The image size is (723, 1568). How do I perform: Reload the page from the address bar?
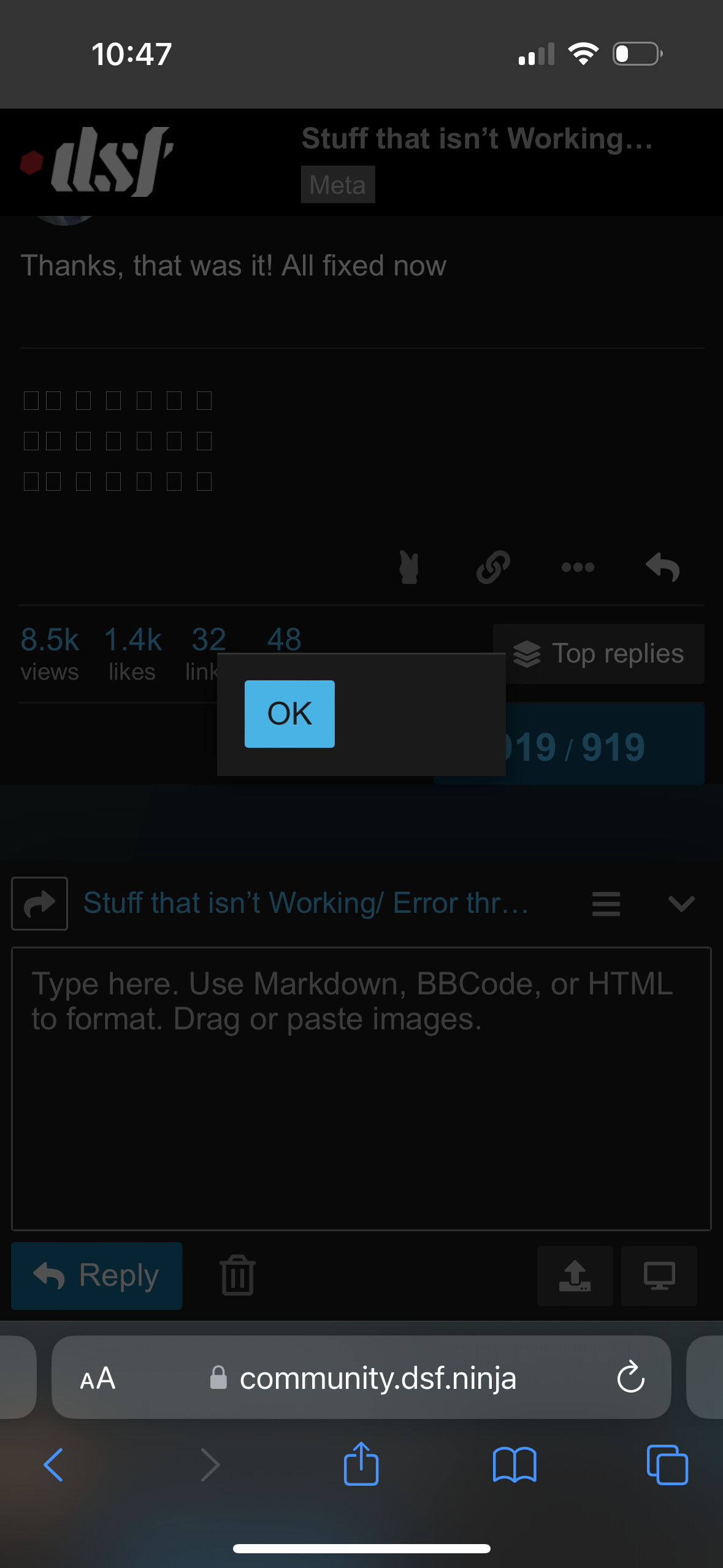[630, 1377]
